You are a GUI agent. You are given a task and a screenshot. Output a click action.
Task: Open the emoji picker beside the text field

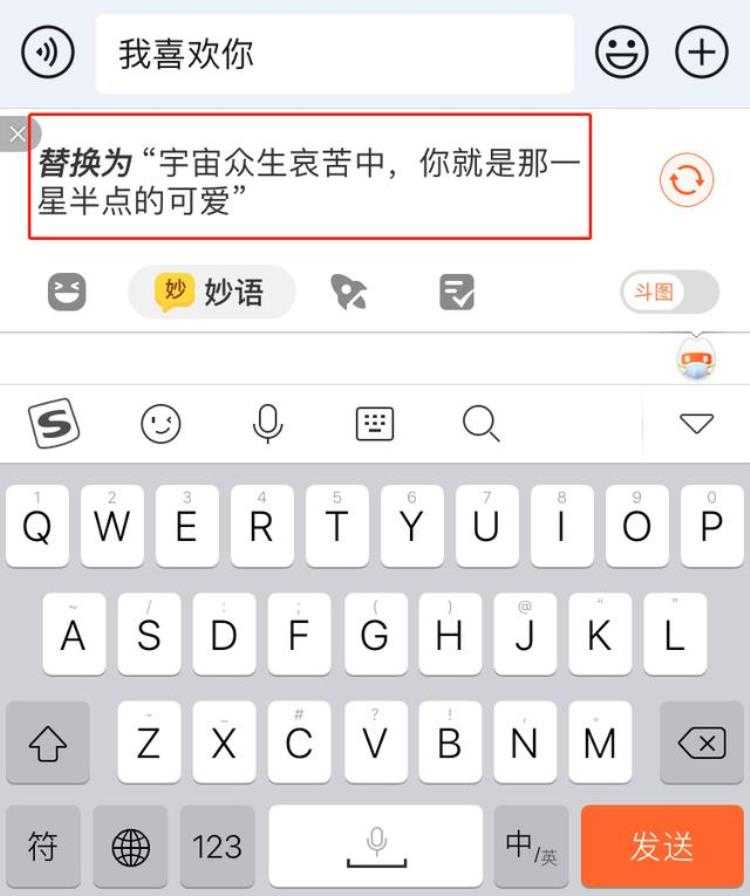(622, 53)
